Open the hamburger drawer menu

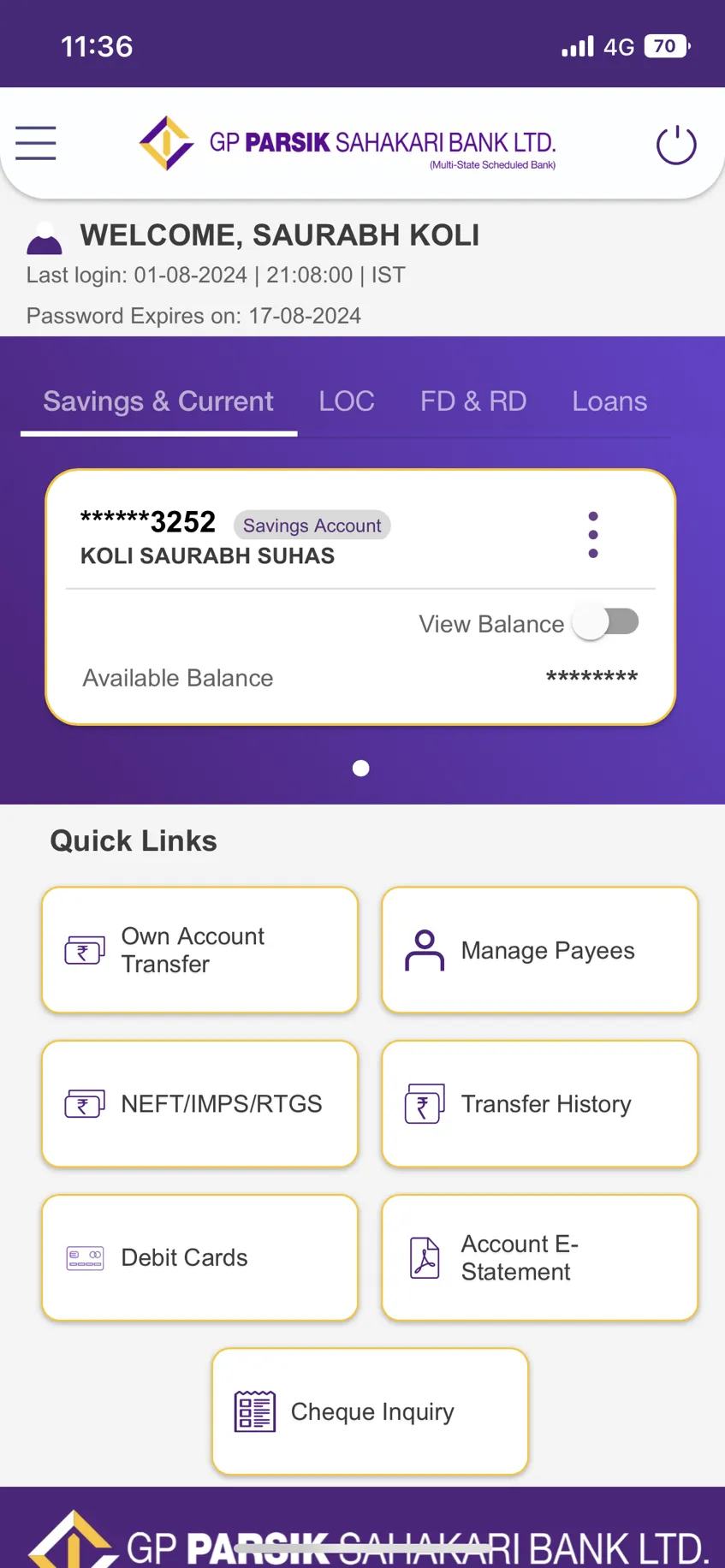(x=36, y=143)
